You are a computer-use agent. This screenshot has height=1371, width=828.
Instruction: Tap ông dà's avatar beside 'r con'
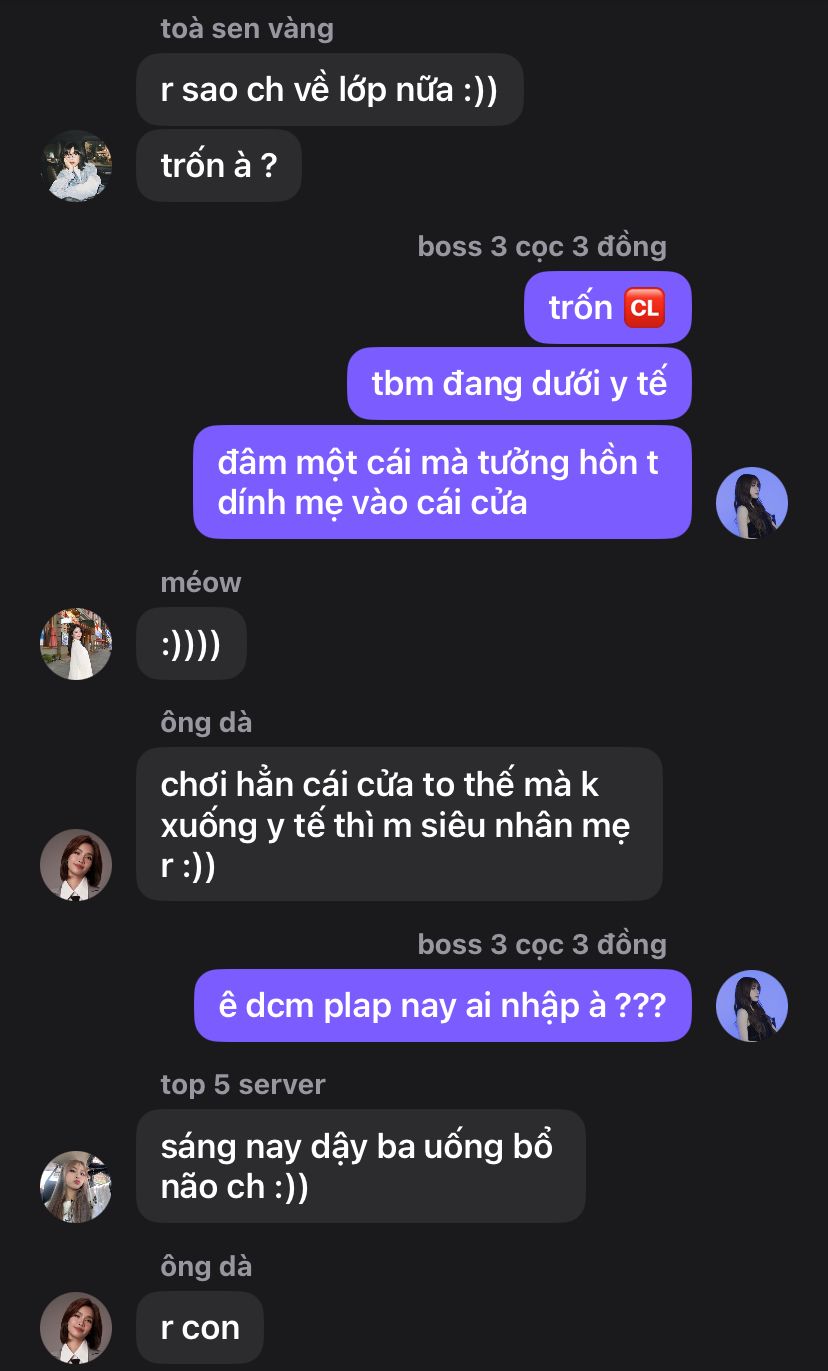click(x=76, y=1328)
